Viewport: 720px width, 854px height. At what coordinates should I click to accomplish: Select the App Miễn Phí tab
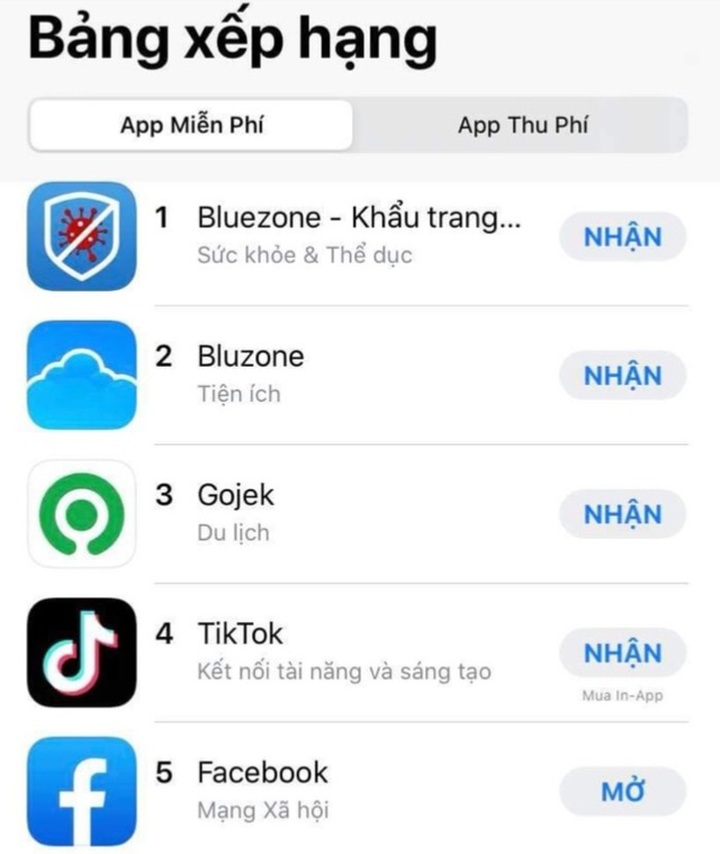coord(190,125)
